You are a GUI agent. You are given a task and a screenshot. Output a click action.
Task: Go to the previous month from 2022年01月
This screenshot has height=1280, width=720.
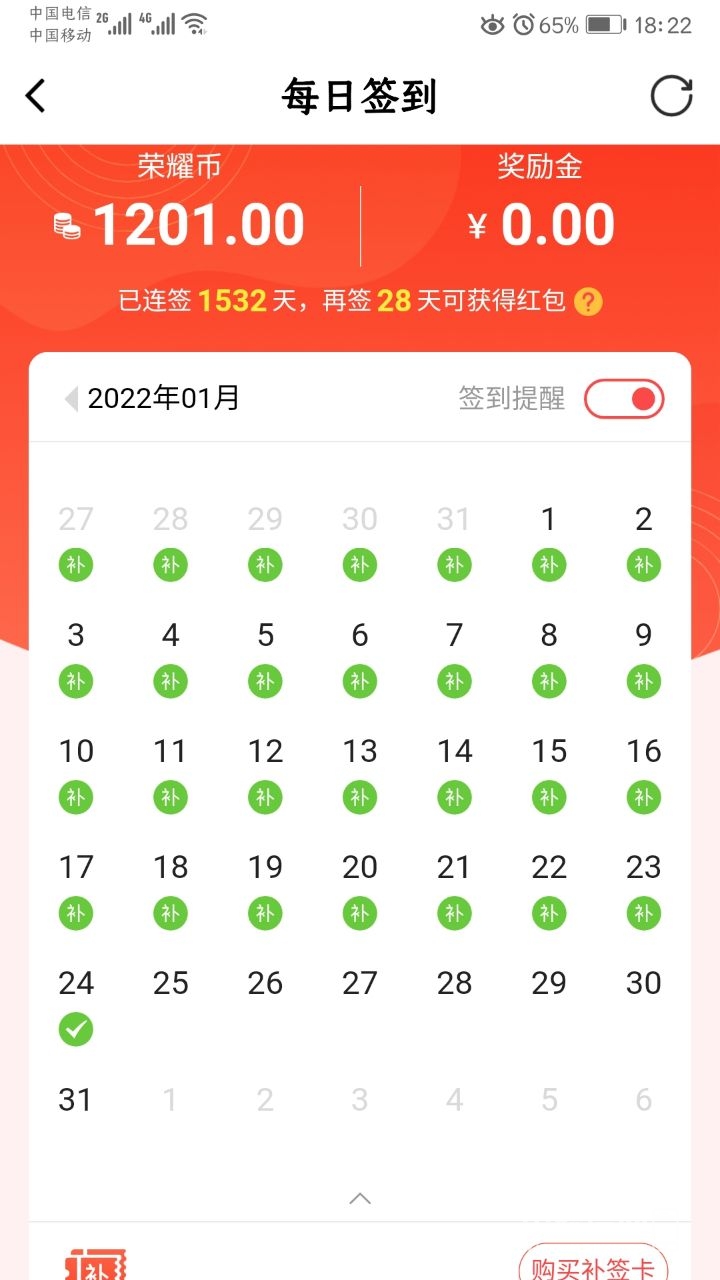pyautogui.click(x=71, y=399)
